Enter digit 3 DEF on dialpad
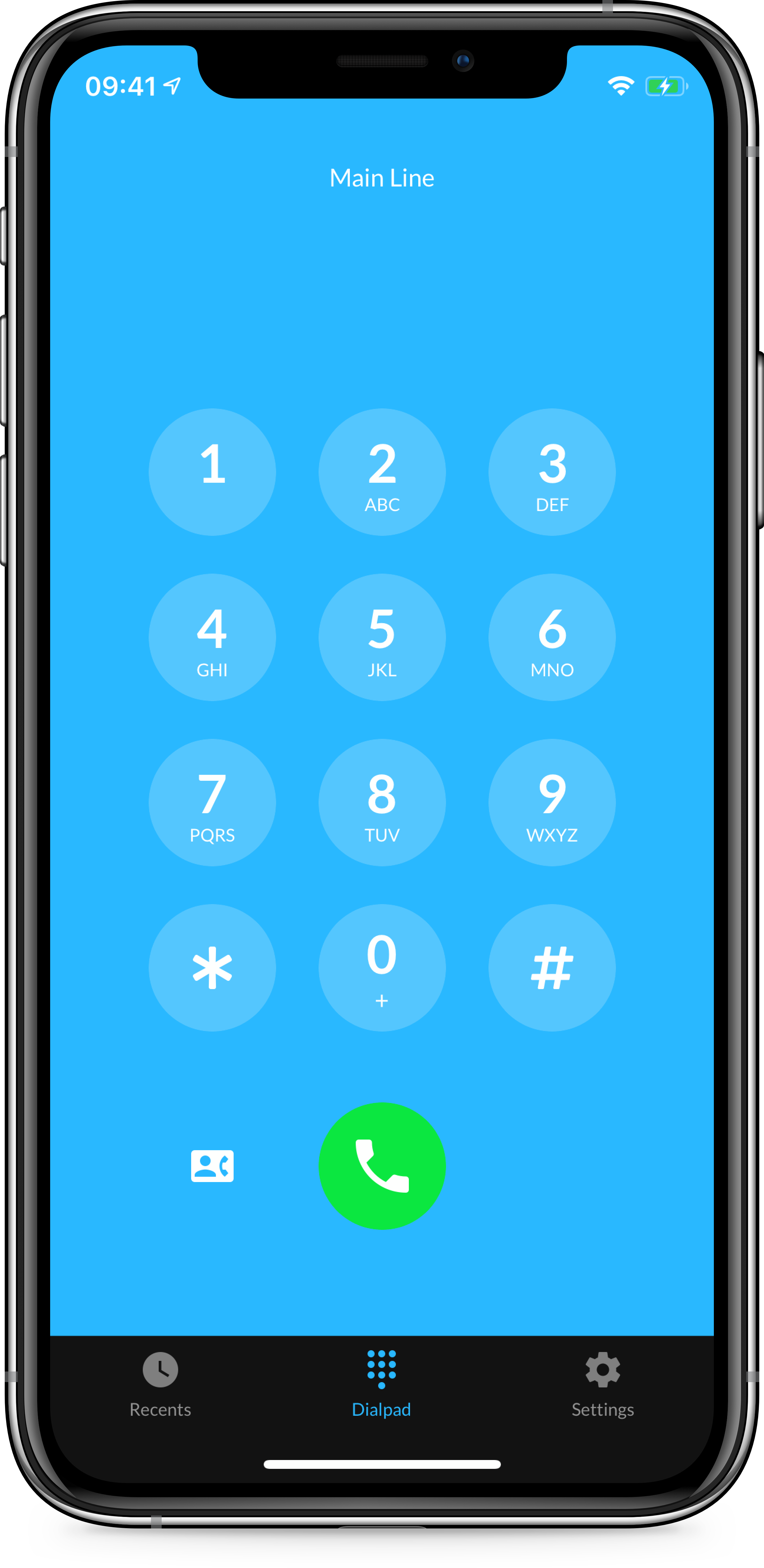 coord(552,472)
